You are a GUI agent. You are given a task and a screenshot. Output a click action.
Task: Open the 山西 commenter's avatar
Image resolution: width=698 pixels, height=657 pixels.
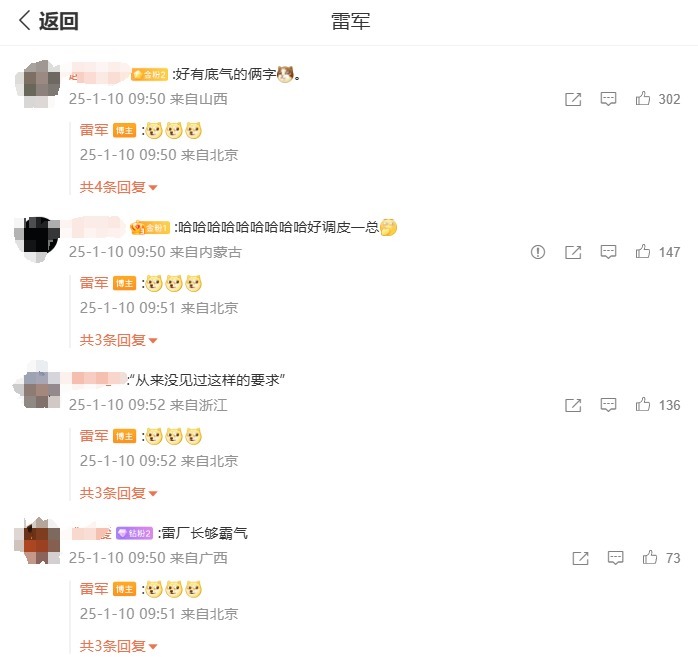click(x=40, y=84)
